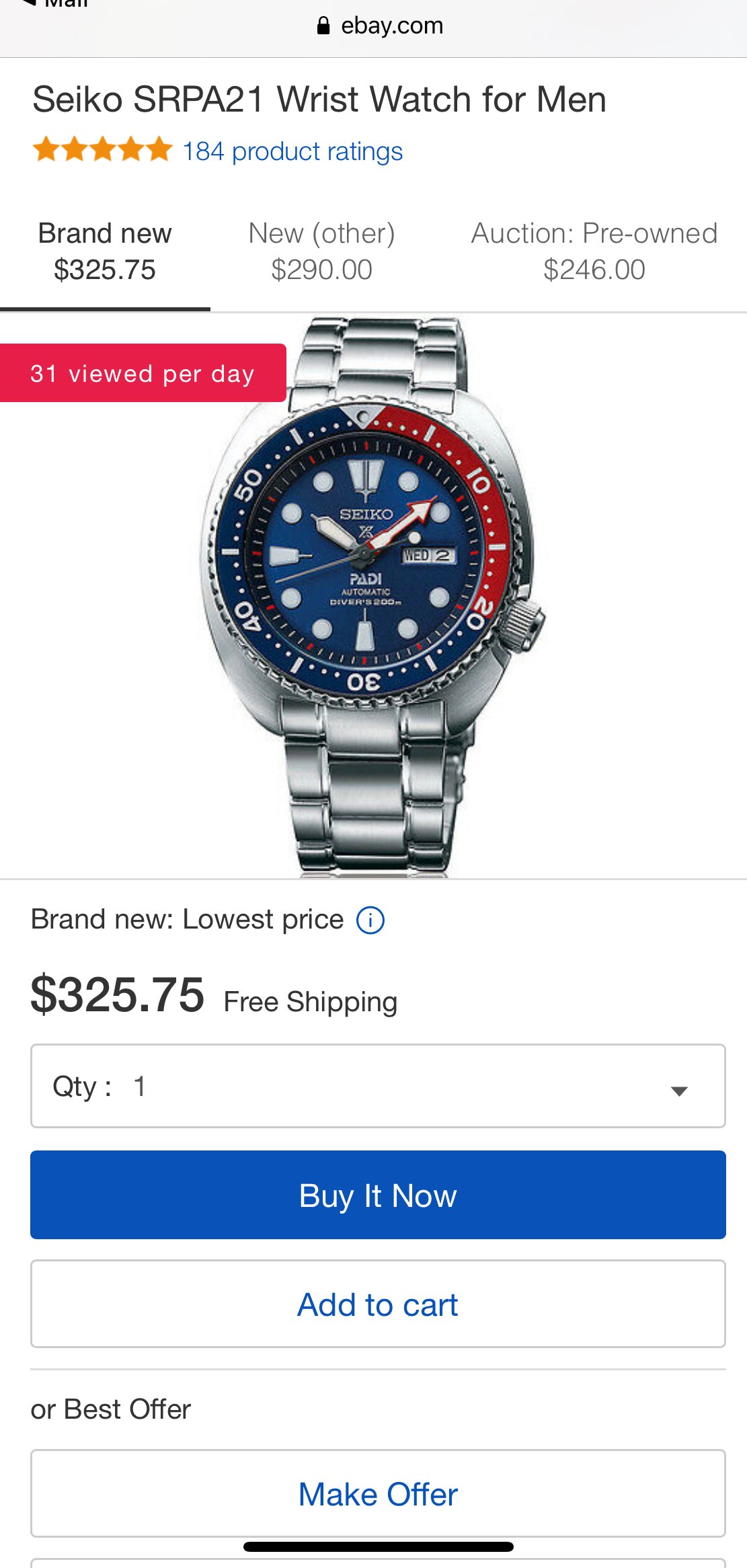This screenshot has height=1568, width=747.
Task: Tap the ebay.com address bar
Action: [x=380, y=26]
